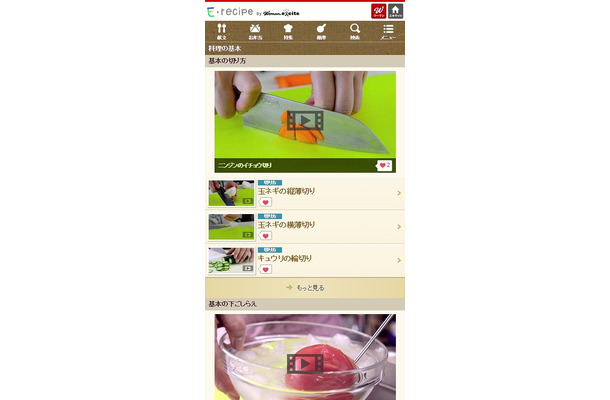Like 玉ネギの横薄切り with heart
This screenshot has width=610, height=400.
(x=265, y=235)
